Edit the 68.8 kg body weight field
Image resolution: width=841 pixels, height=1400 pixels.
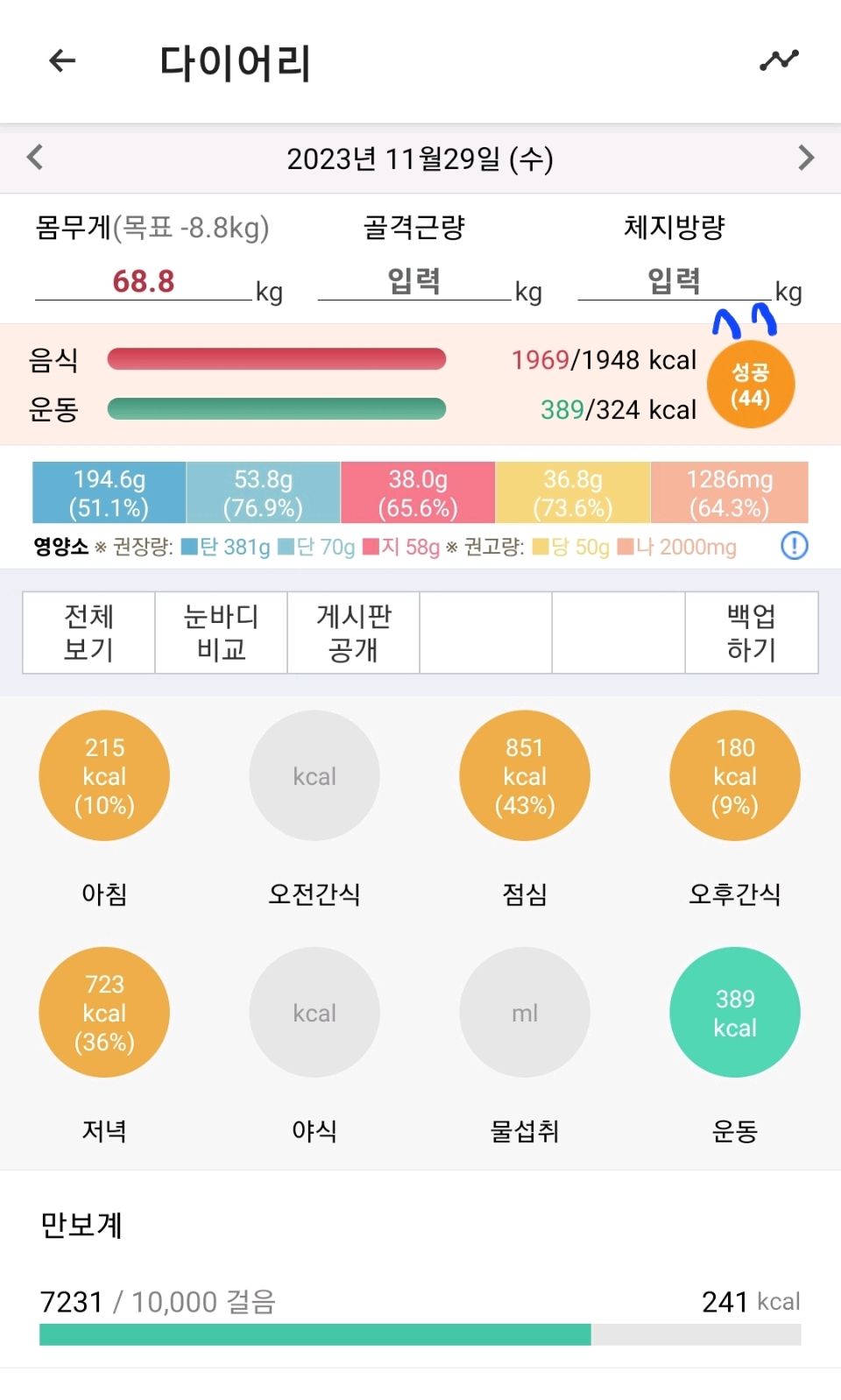click(x=144, y=282)
